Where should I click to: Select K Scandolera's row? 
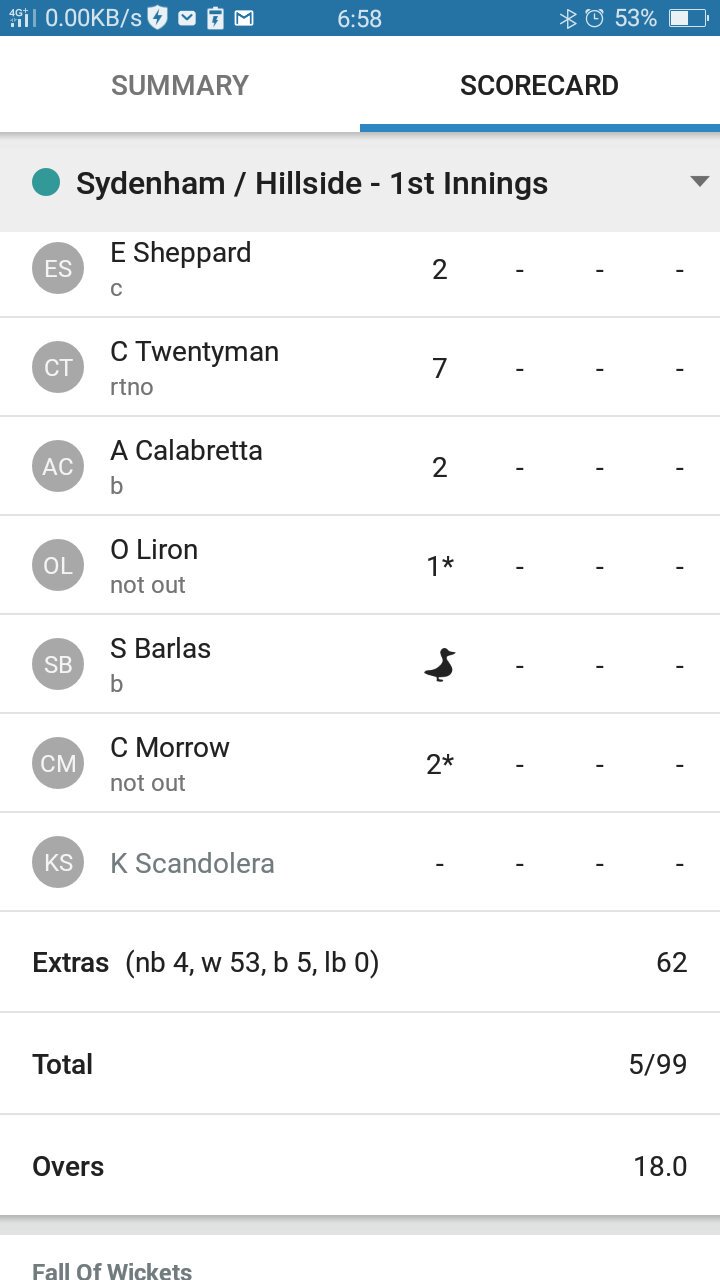(x=360, y=863)
